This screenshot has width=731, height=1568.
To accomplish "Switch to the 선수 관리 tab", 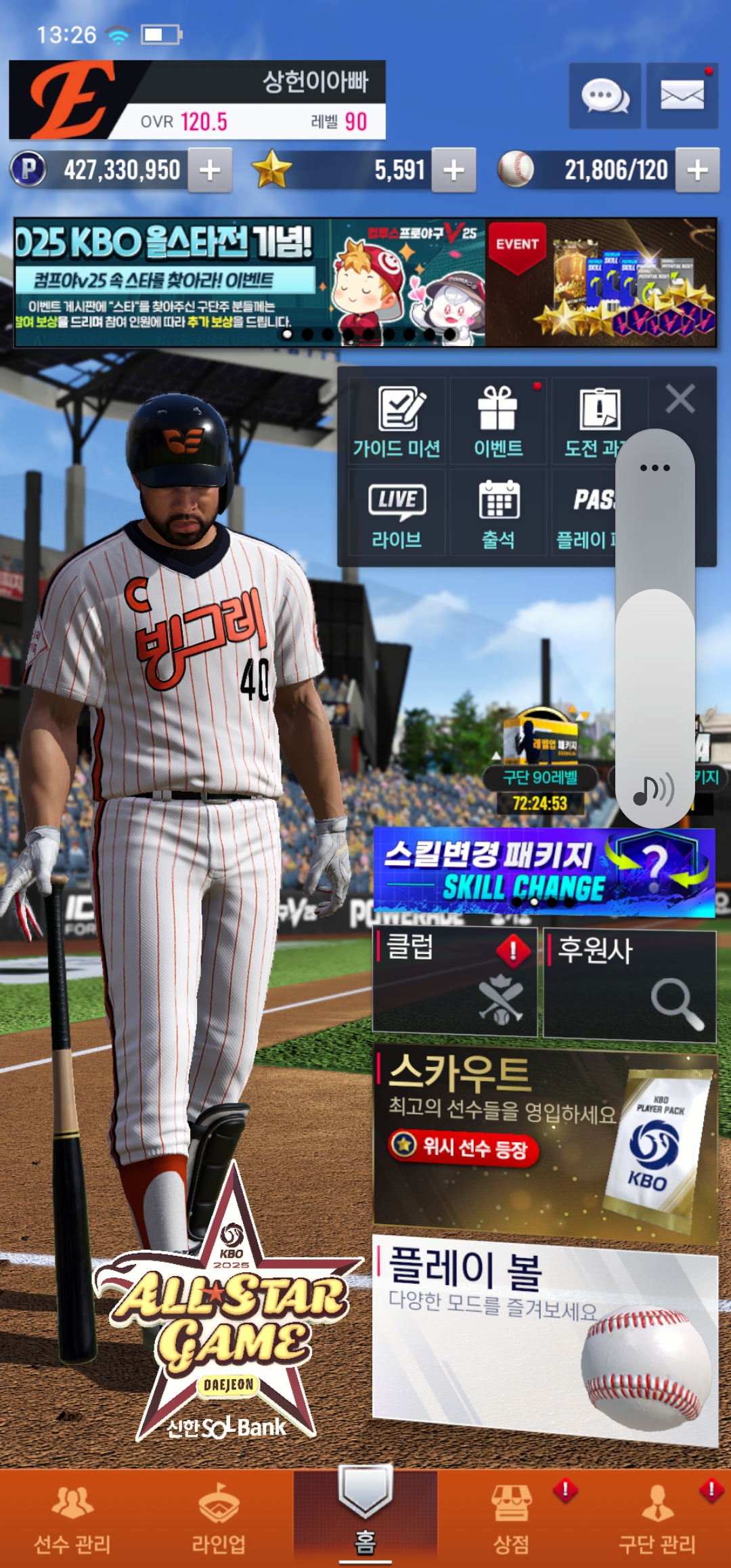I will [72, 1519].
